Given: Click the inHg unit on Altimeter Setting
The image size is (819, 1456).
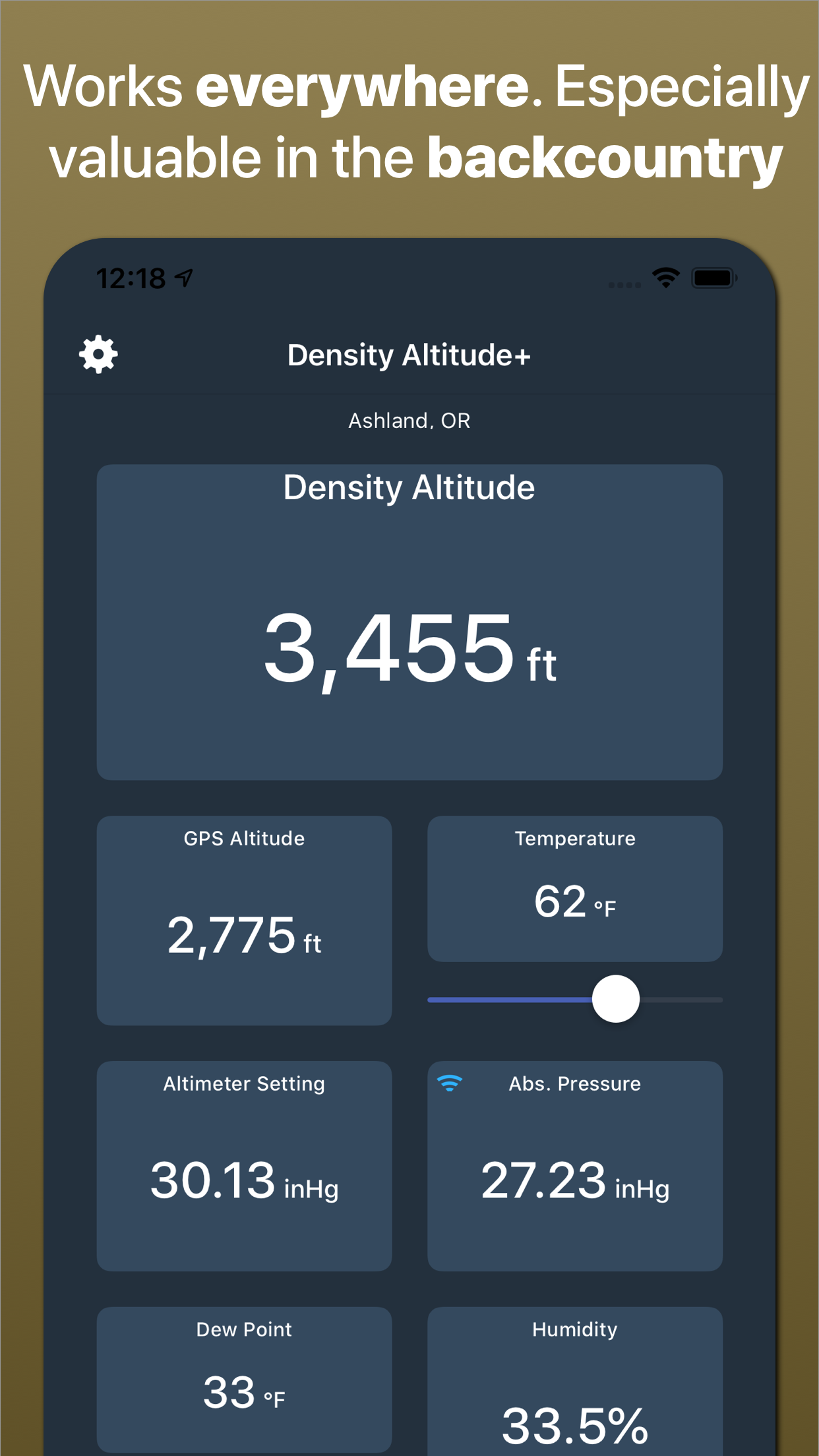Looking at the screenshot, I should click(310, 1188).
